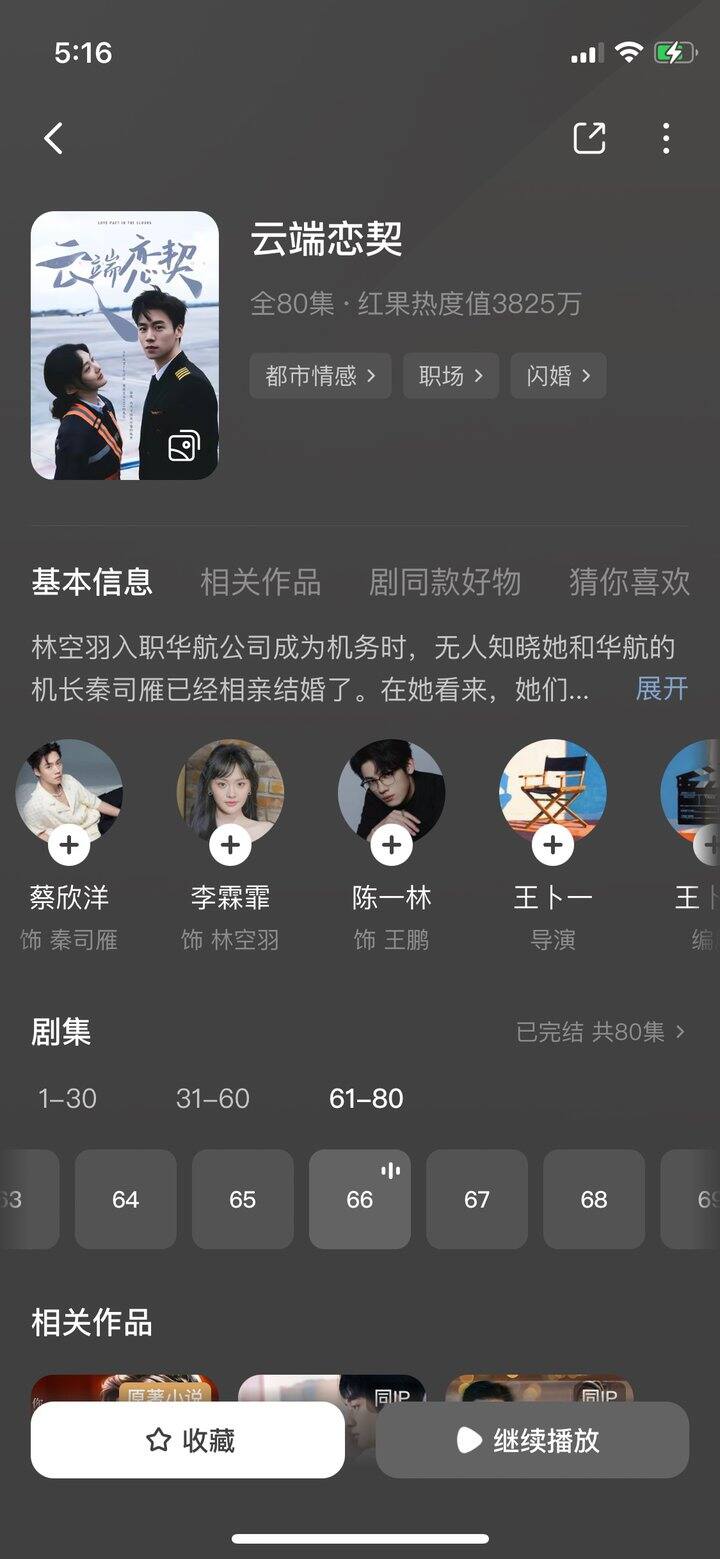The width and height of the screenshot is (720, 1559).
Task: Switch to the 剧同款好物 tab
Action: click(445, 582)
